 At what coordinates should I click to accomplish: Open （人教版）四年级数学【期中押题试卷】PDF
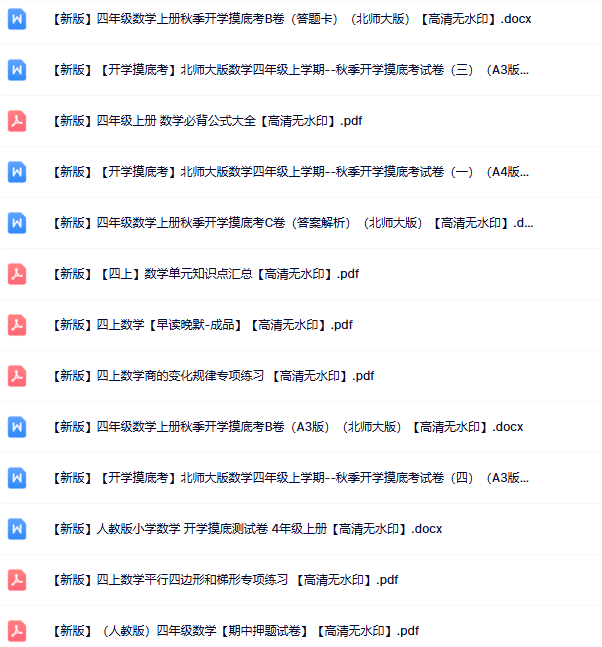click(x=234, y=631)
